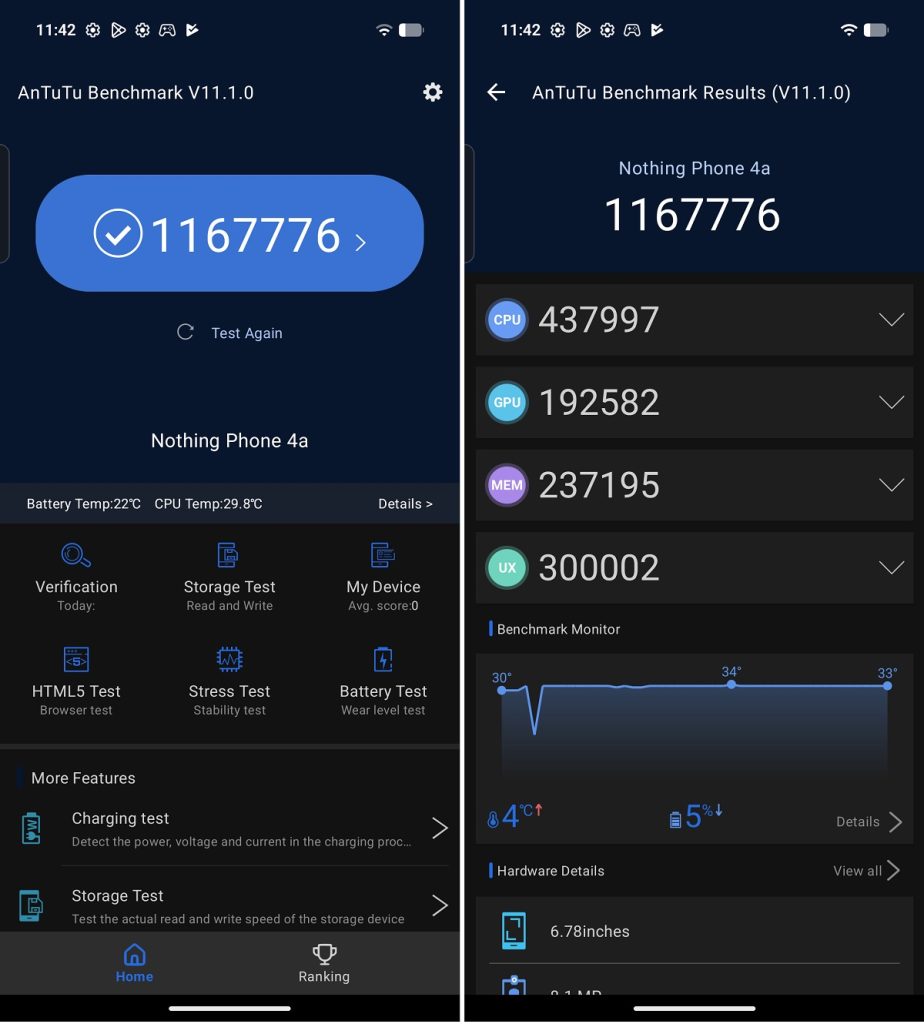Go back from Benchmark Results

click(x=496, y=92)
